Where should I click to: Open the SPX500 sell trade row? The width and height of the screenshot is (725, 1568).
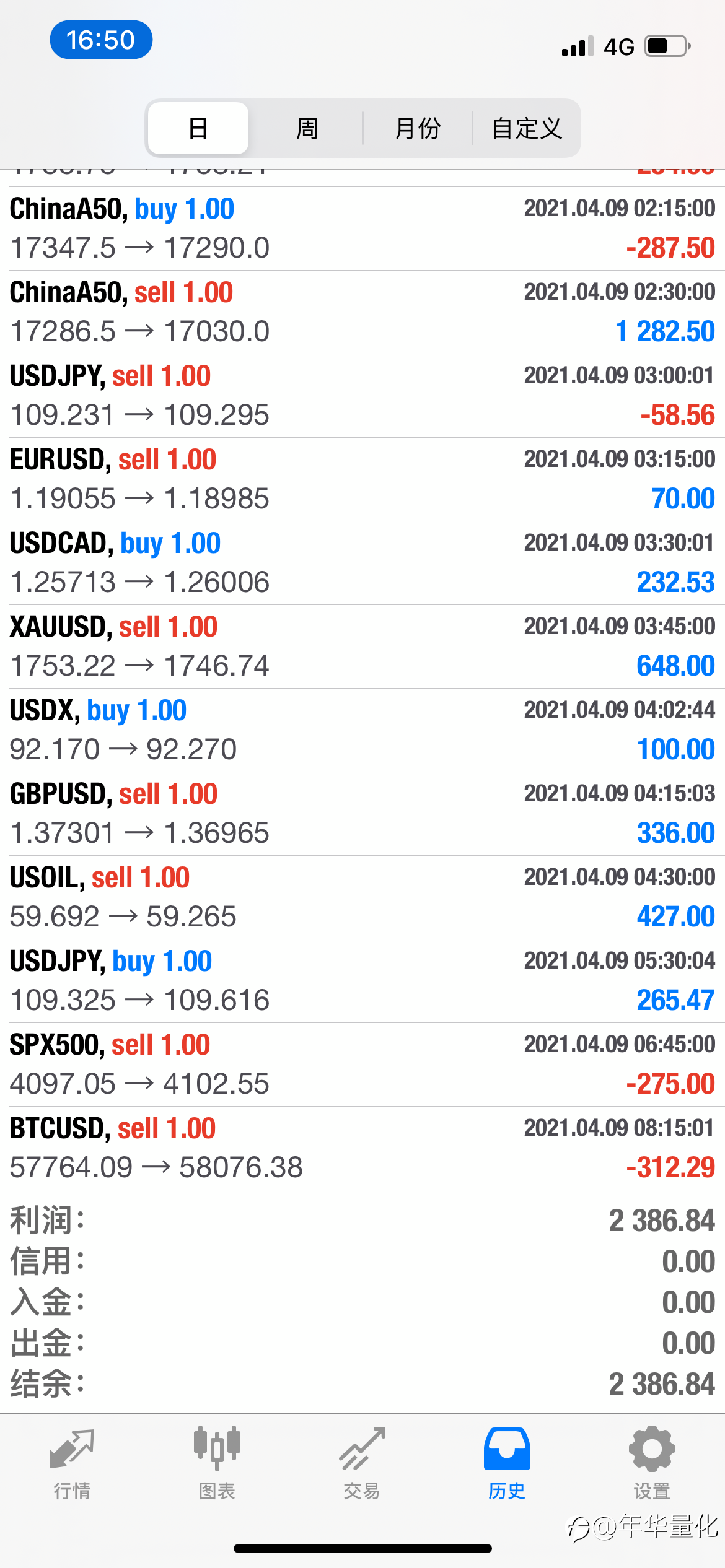click(362, 1065)
